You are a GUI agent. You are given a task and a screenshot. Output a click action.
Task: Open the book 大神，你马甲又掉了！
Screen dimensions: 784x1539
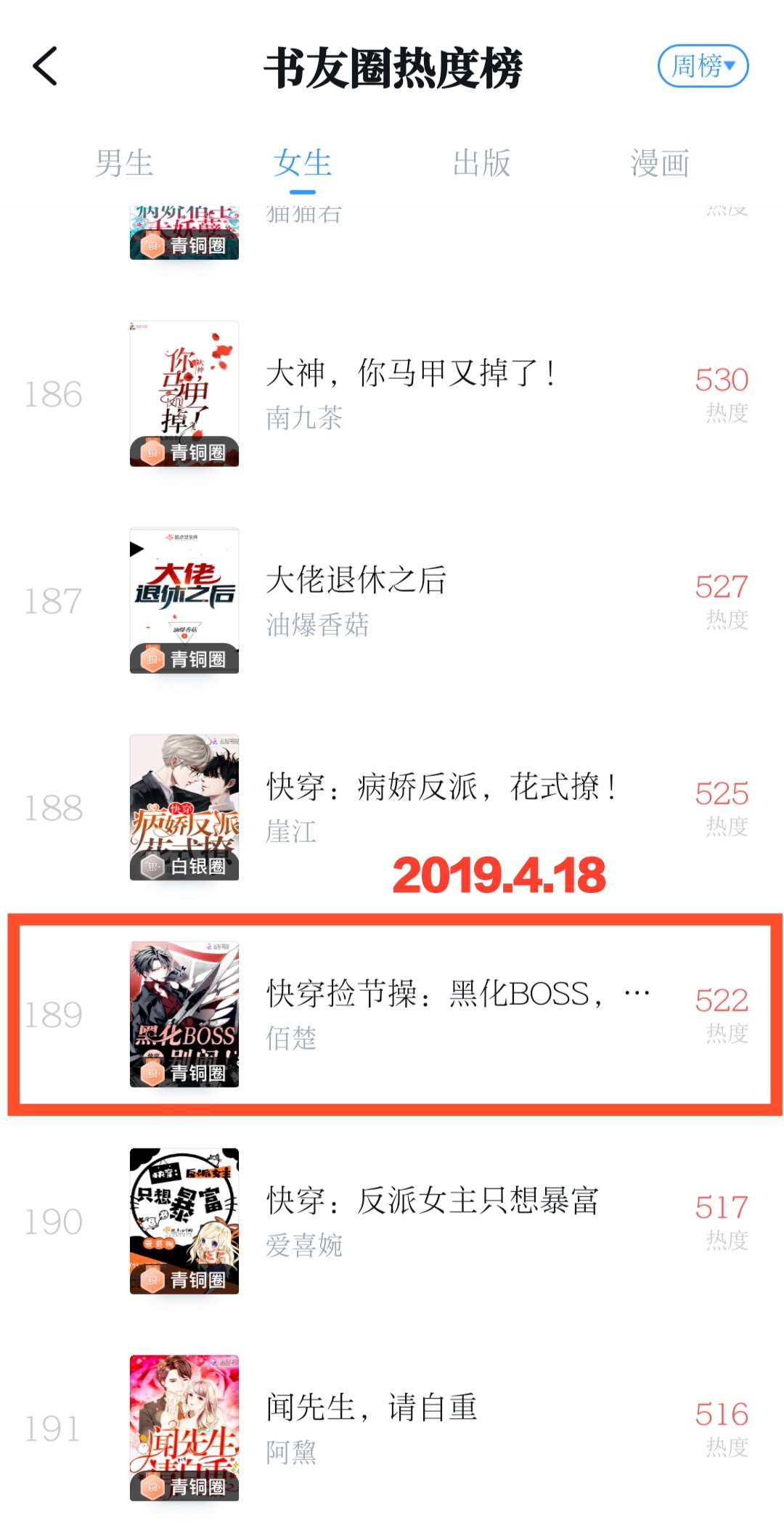392,393
